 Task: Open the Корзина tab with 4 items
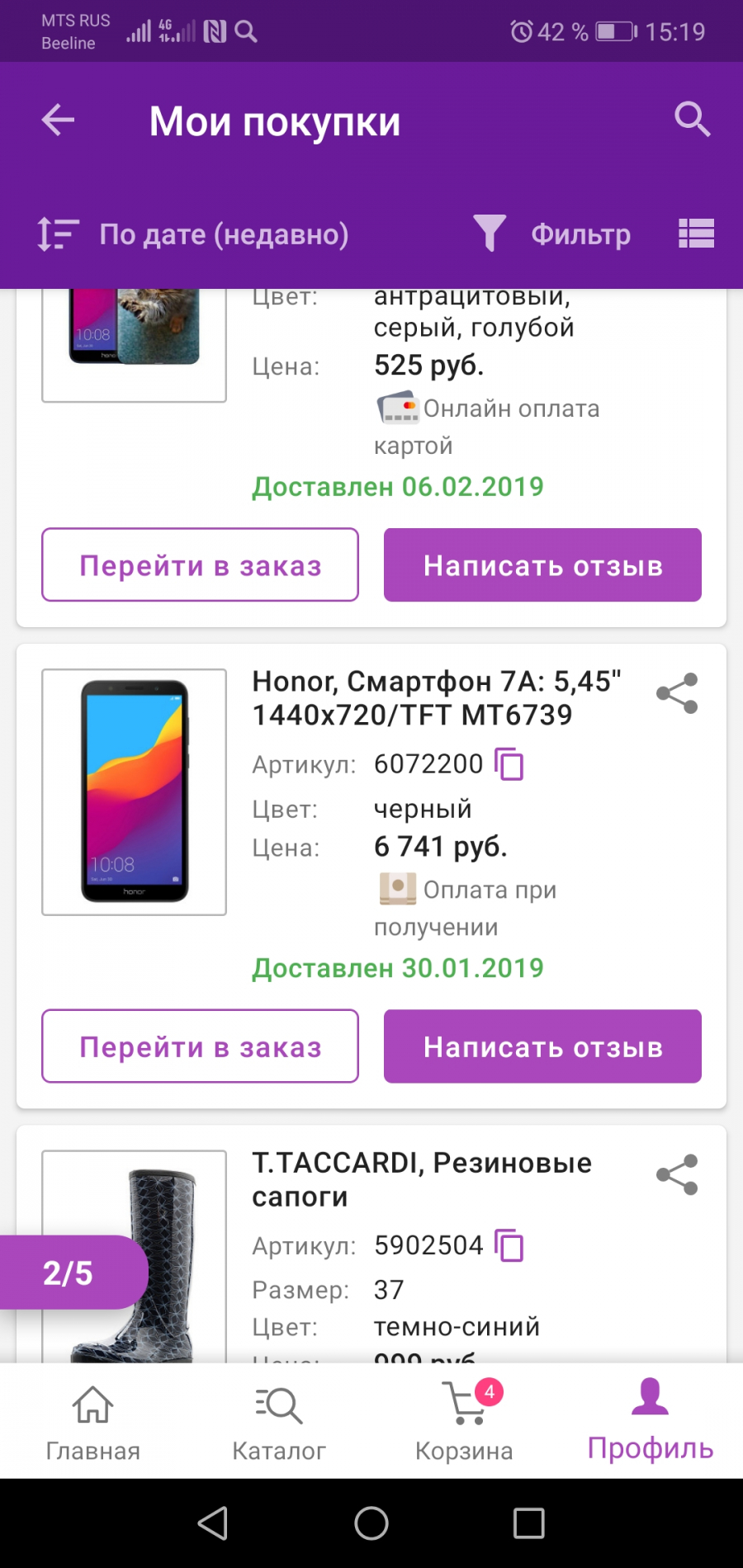pos(464,1421)
